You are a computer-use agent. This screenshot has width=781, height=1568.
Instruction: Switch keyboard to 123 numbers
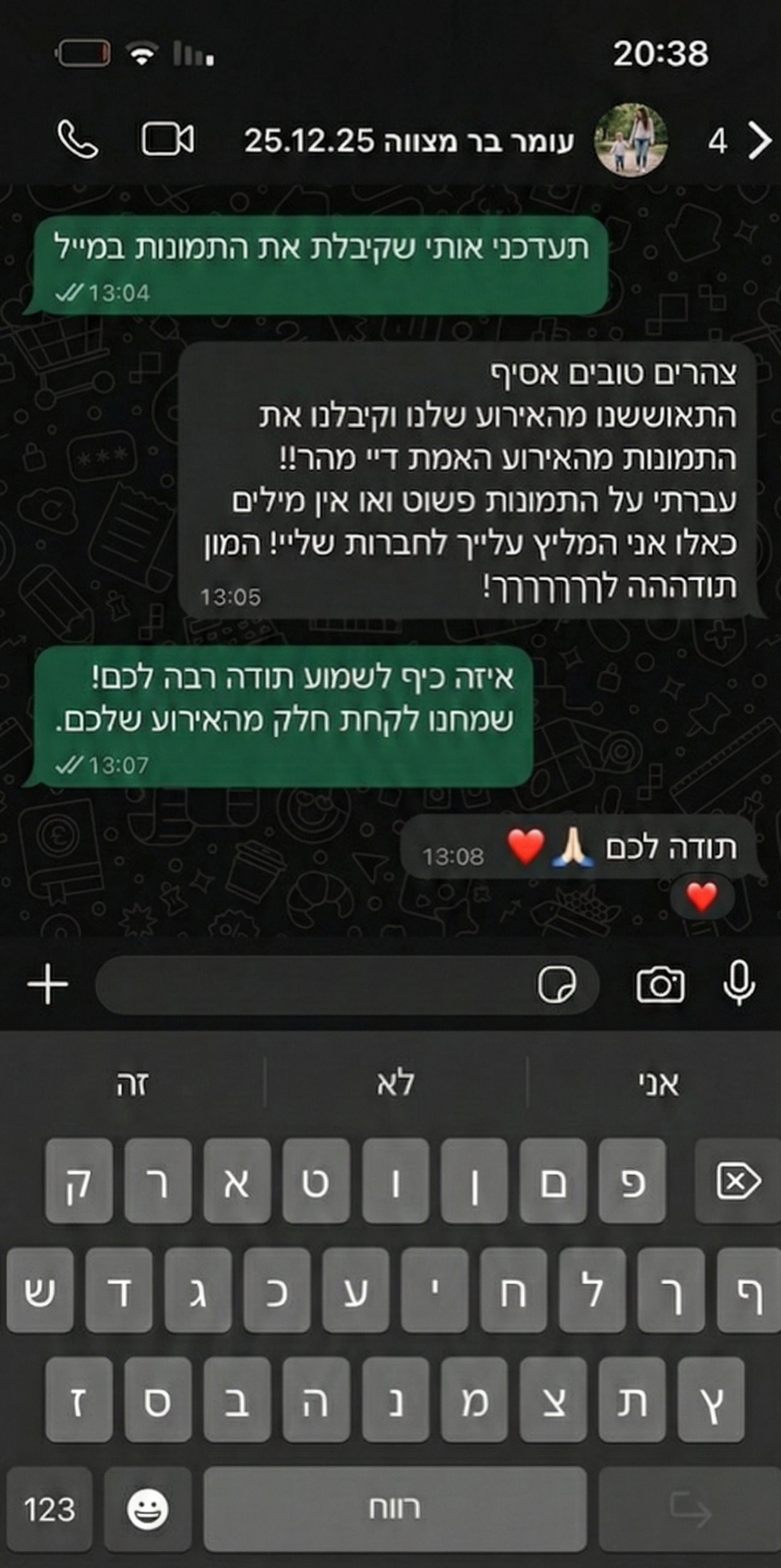point(49,1509)
